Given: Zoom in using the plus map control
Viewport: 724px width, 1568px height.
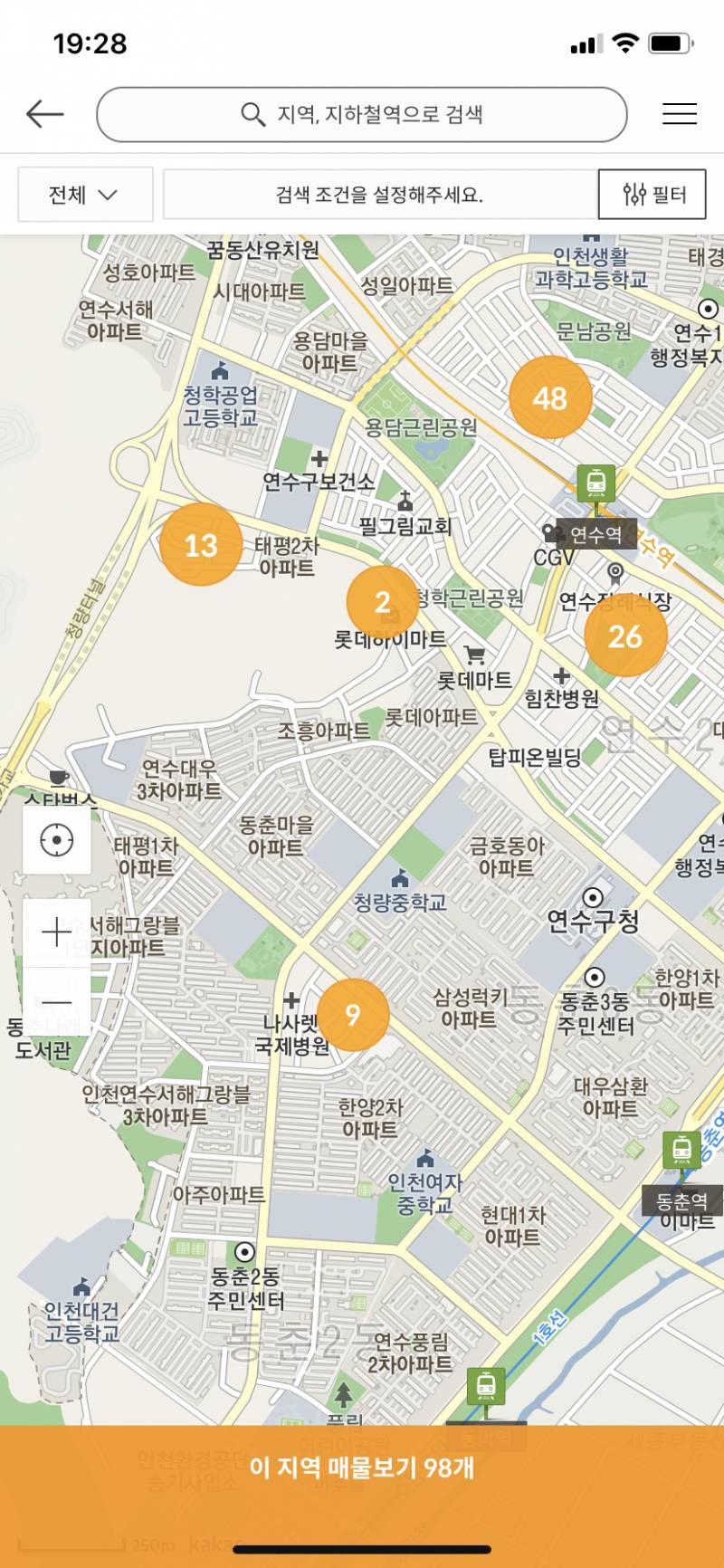Looking at the screenshot, I should [57, 931].
